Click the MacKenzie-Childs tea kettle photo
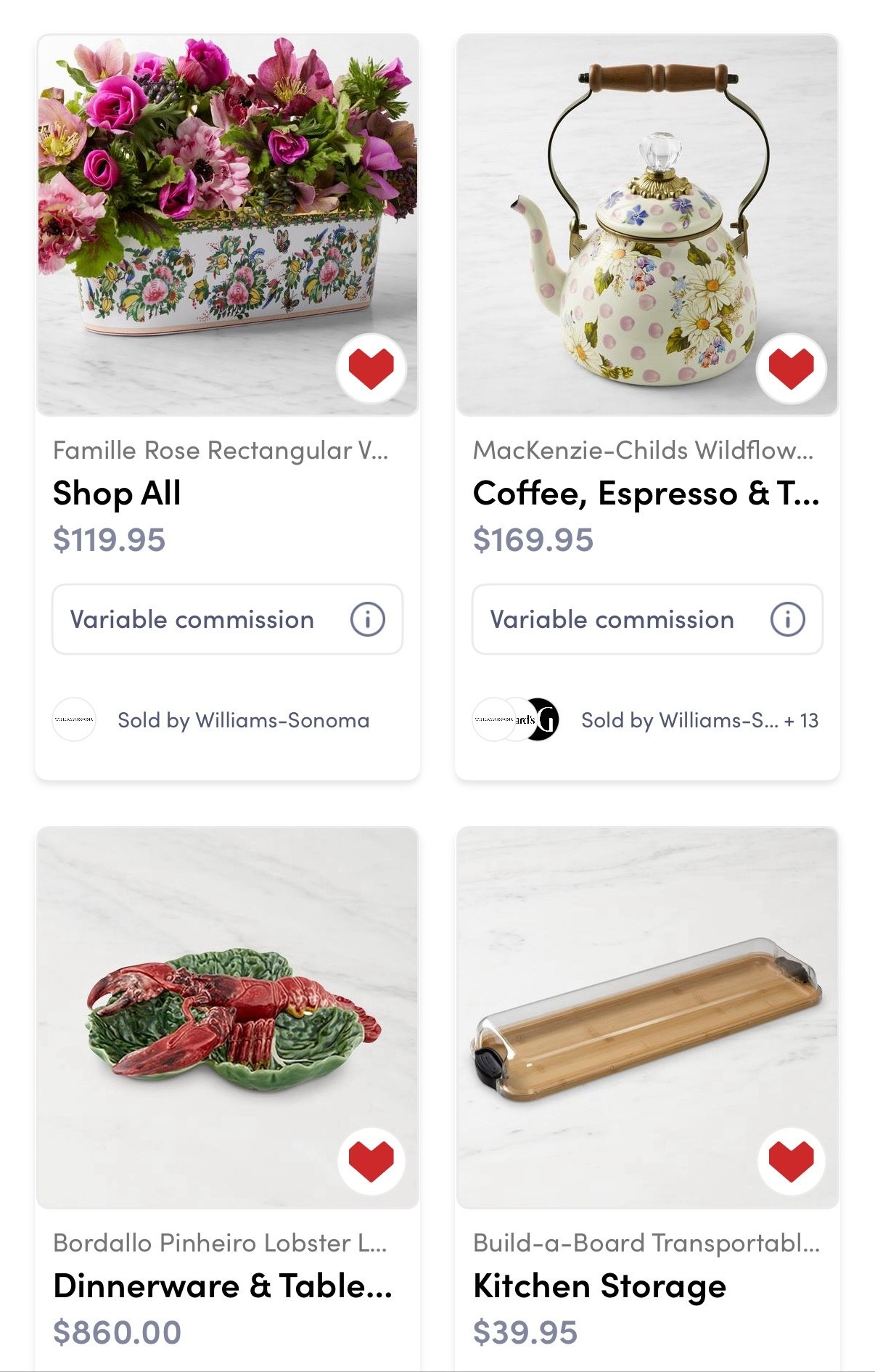 646,218
